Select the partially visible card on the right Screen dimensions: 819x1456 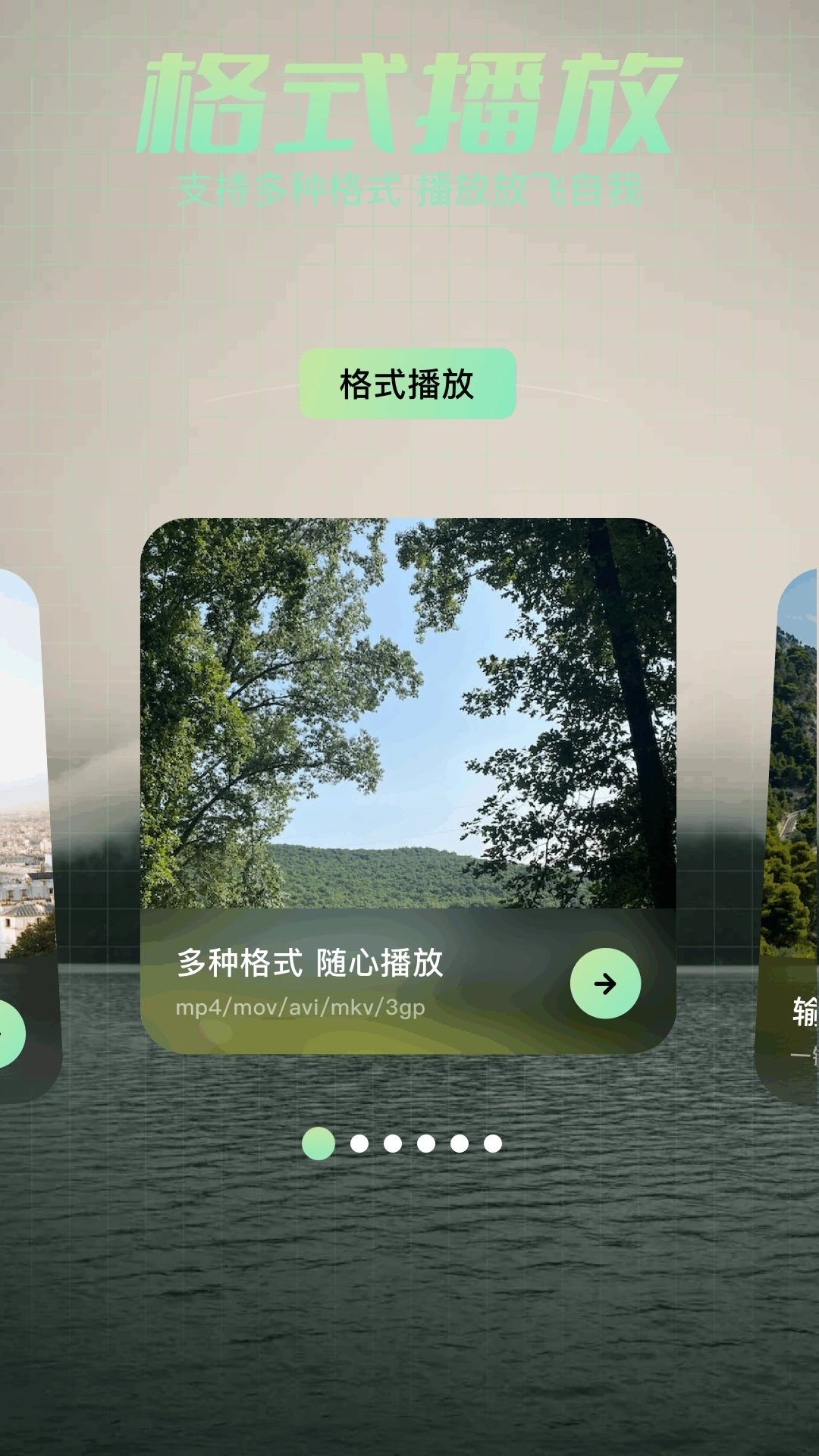789,834
